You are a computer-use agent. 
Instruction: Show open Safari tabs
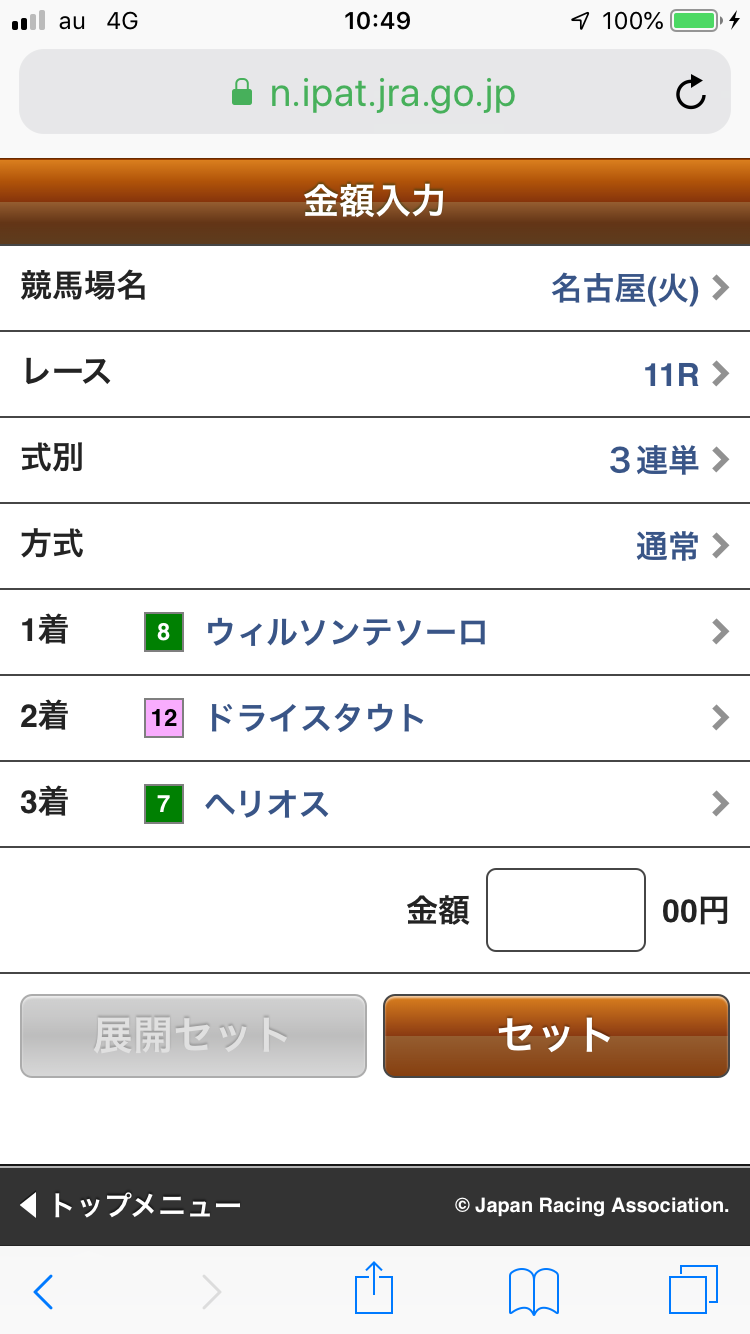(x=693, y=1290)
